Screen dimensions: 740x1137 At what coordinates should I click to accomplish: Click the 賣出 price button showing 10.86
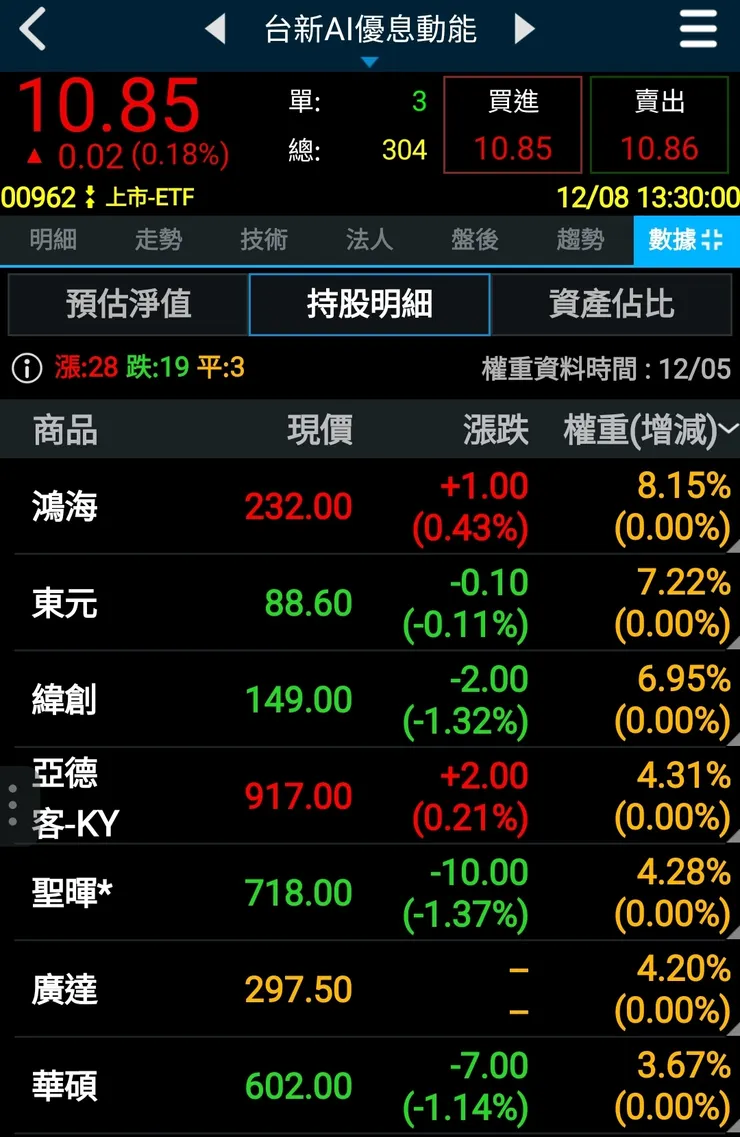click(659, 125)
